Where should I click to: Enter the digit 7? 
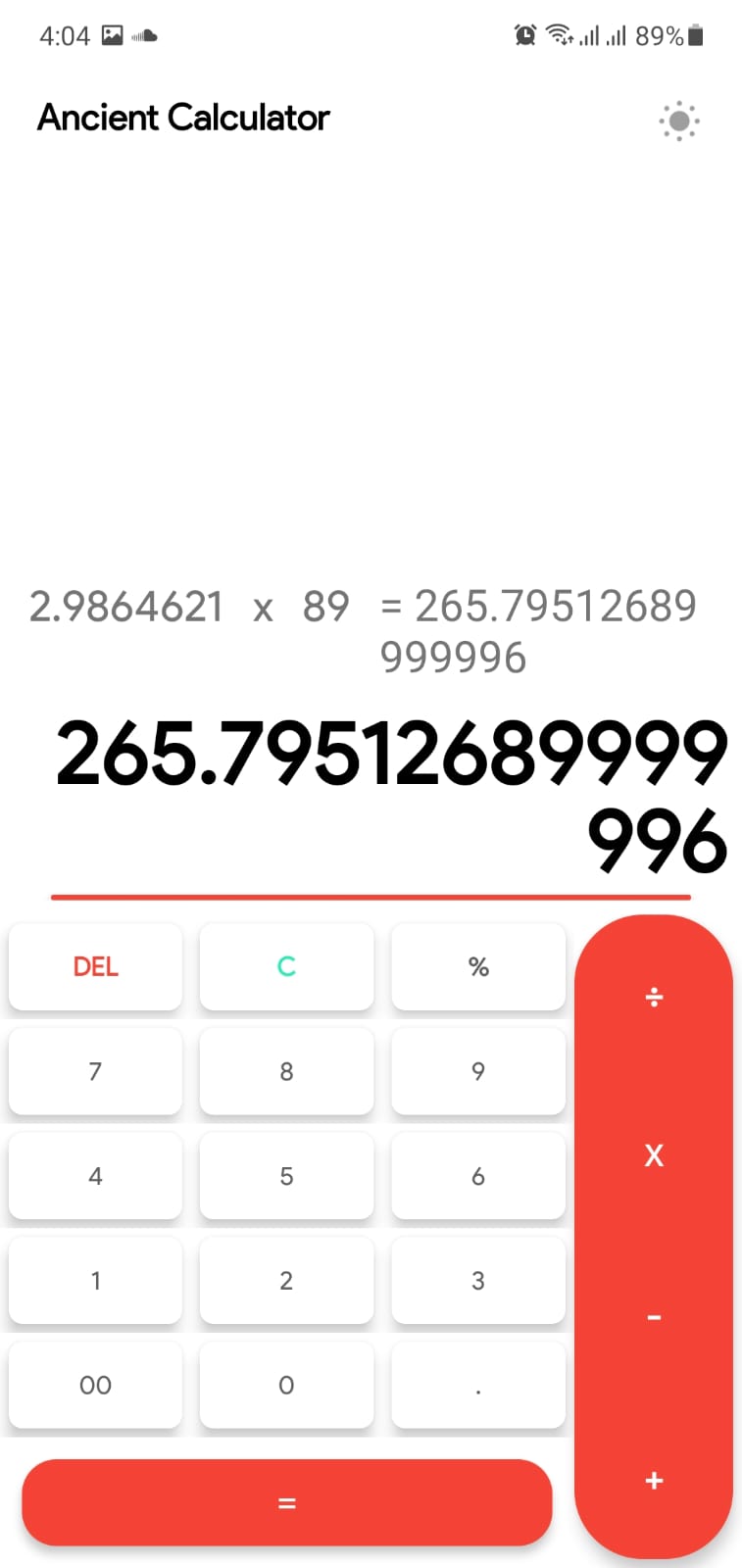coord(95,1071)
